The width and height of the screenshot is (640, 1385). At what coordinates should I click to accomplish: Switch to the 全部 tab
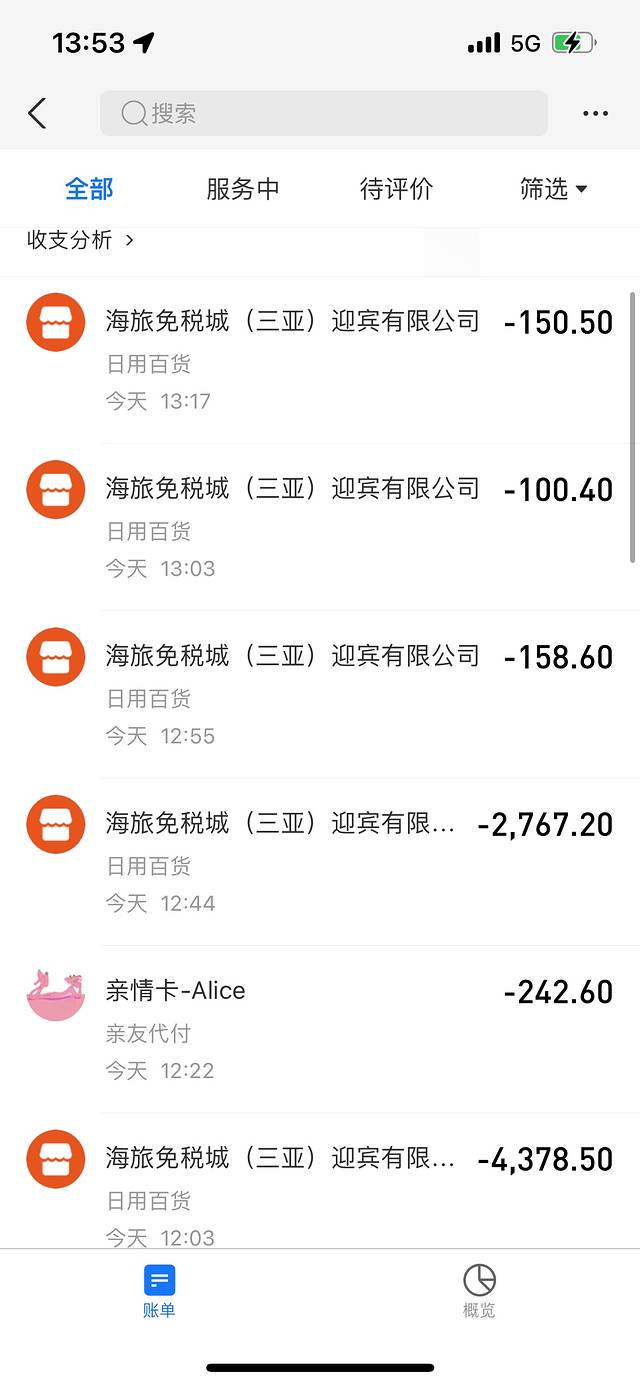(89, 189)
